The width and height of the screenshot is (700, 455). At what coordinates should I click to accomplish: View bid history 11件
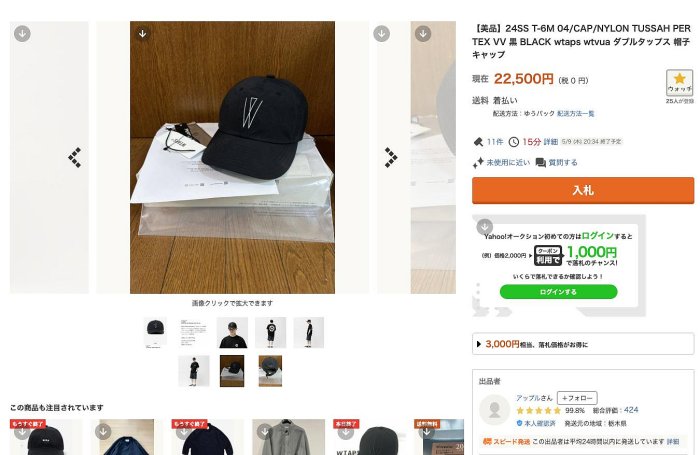[x=495, y=142]
